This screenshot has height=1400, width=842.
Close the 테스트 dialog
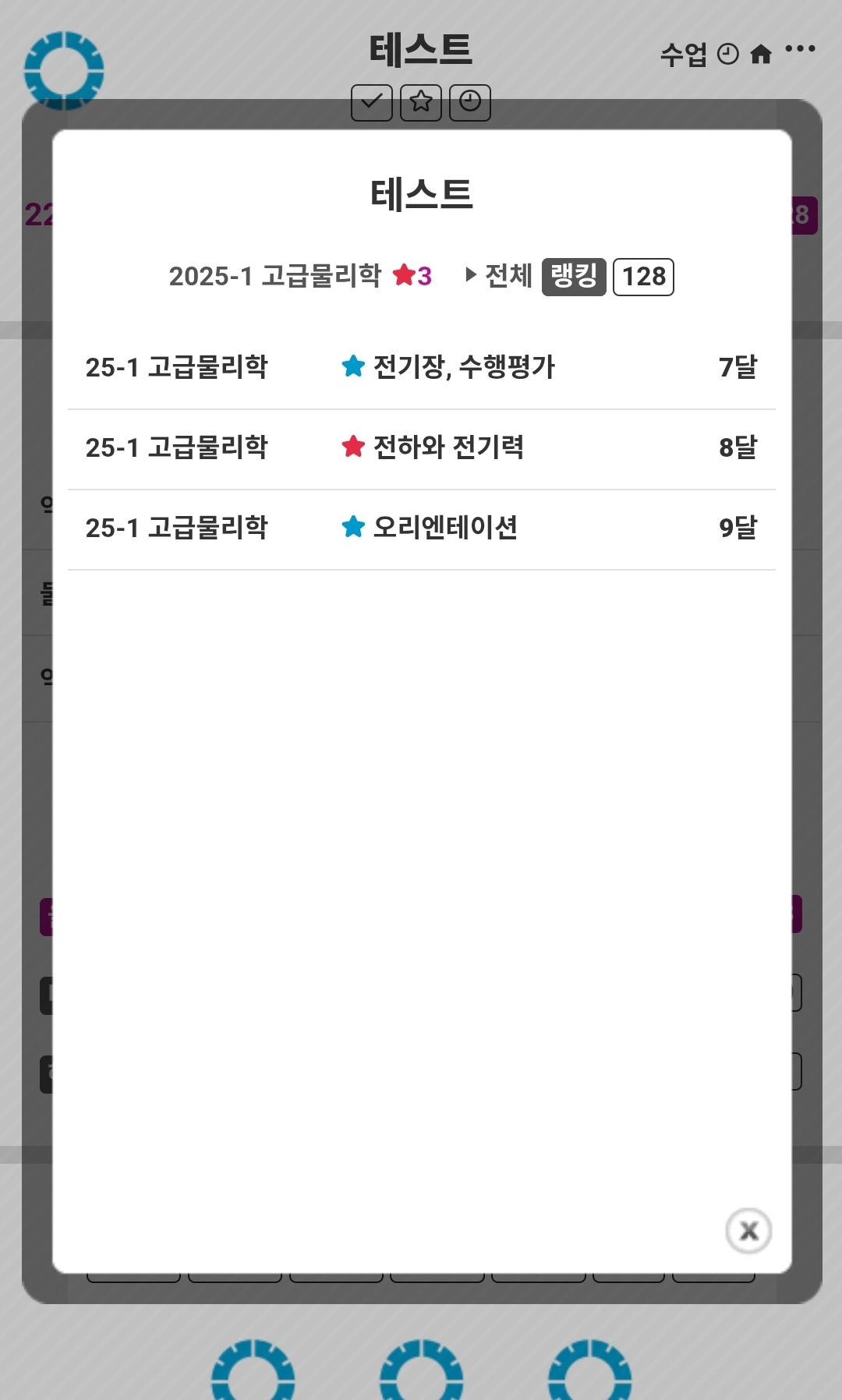(x=748, y=1231)
